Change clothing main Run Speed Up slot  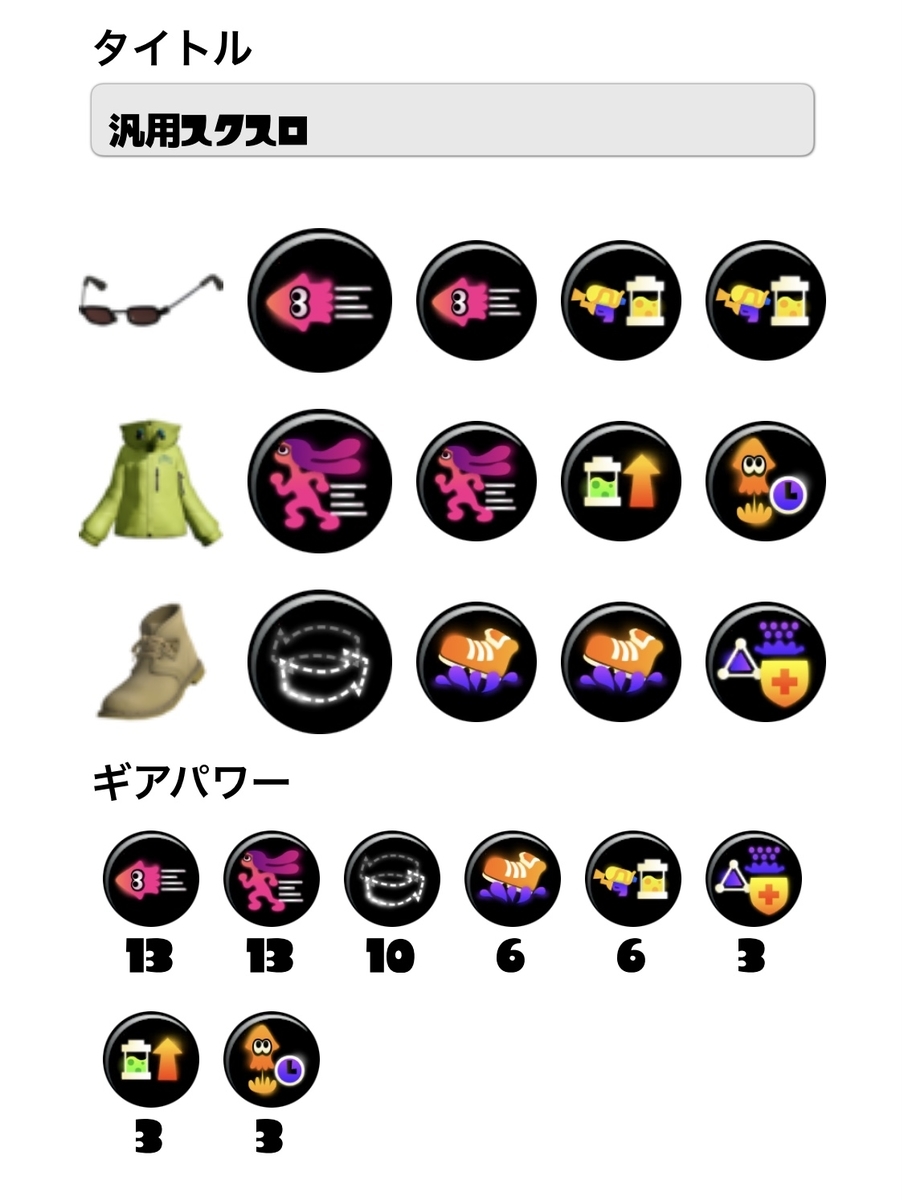tap(319, 481)
